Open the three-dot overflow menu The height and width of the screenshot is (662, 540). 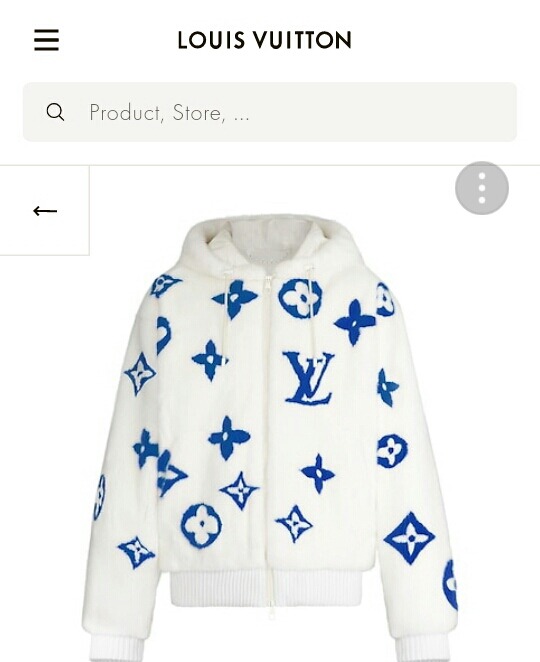tap(482, 188)
